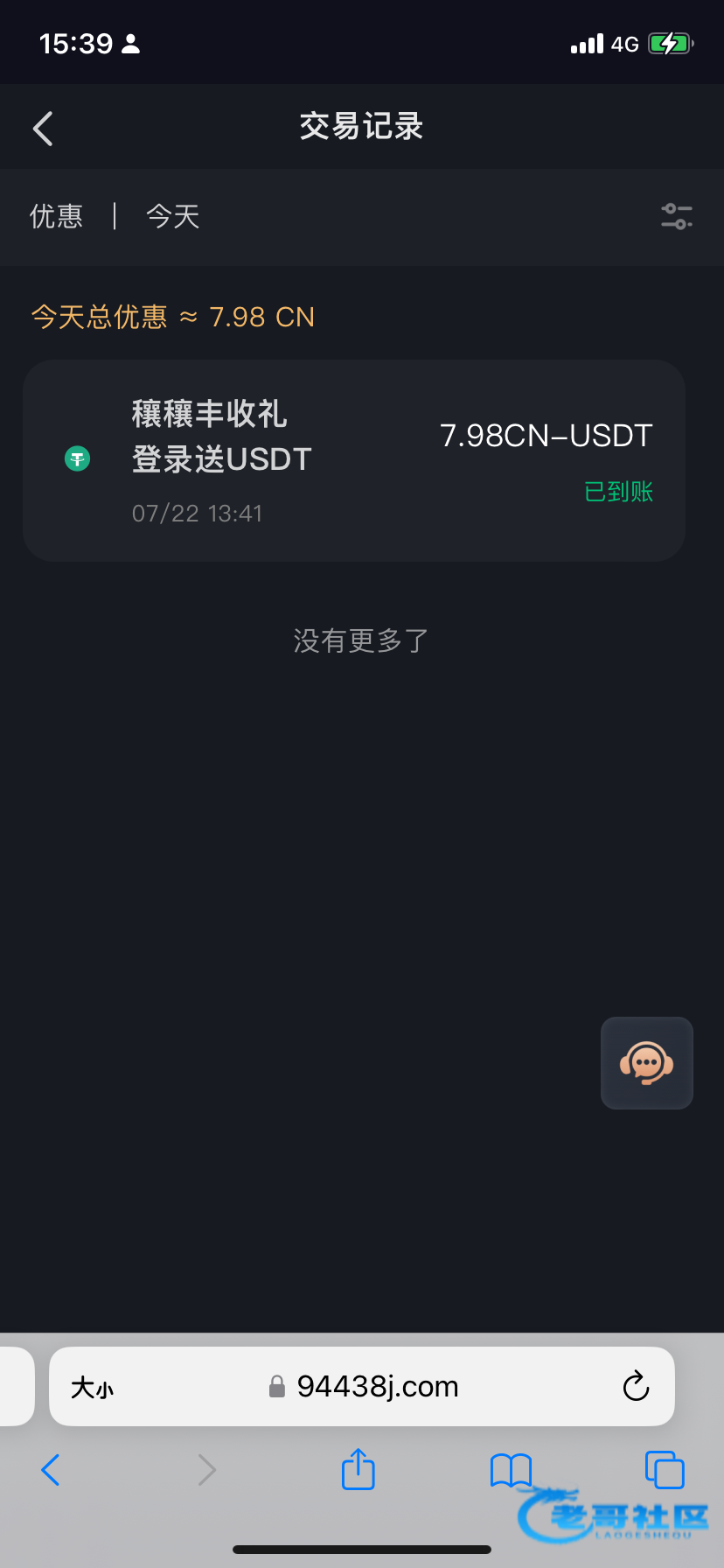Tap the 94438j.com address bar
Viewport: 724px width, 1568px height.
pyautogui.click(x=376, y=1387)
